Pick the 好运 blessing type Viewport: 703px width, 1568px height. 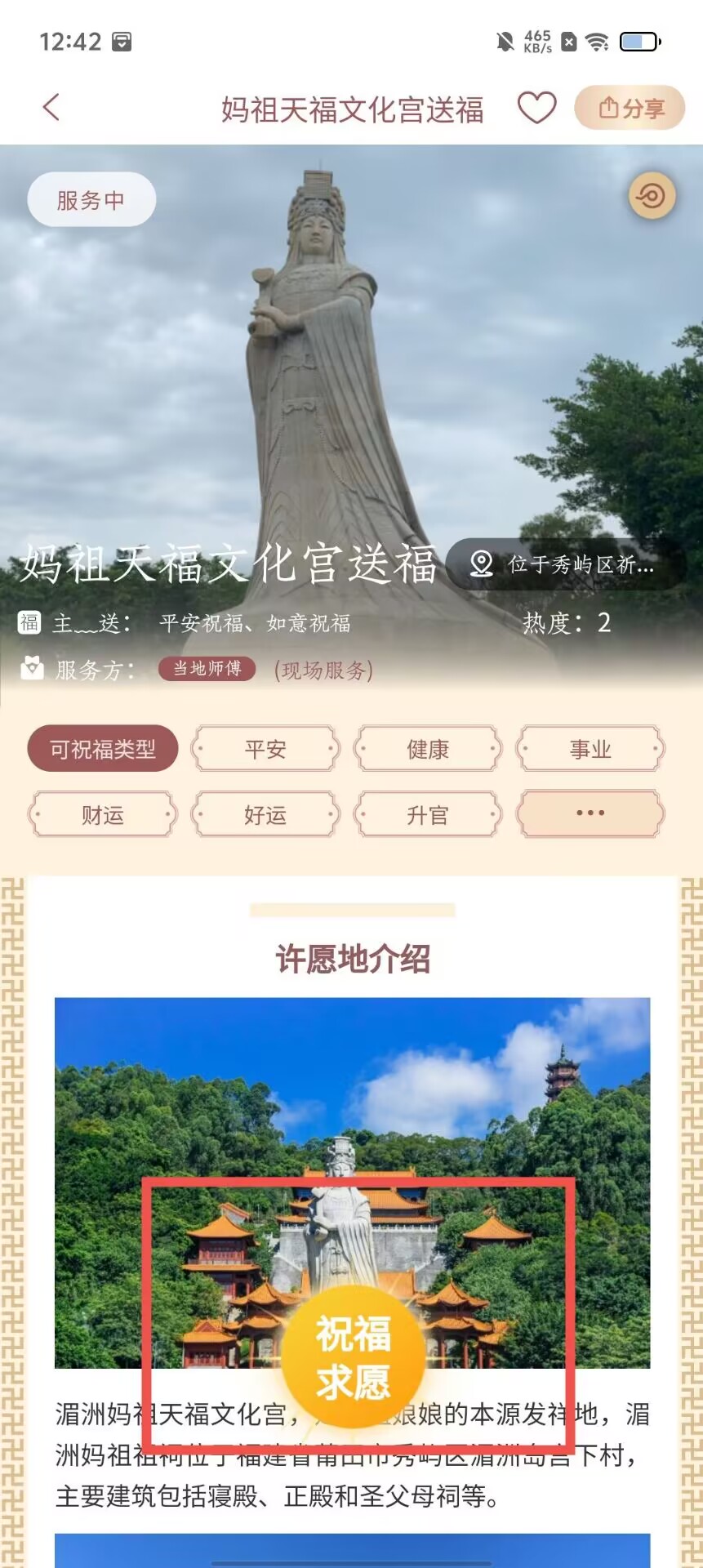click(265, 814)
